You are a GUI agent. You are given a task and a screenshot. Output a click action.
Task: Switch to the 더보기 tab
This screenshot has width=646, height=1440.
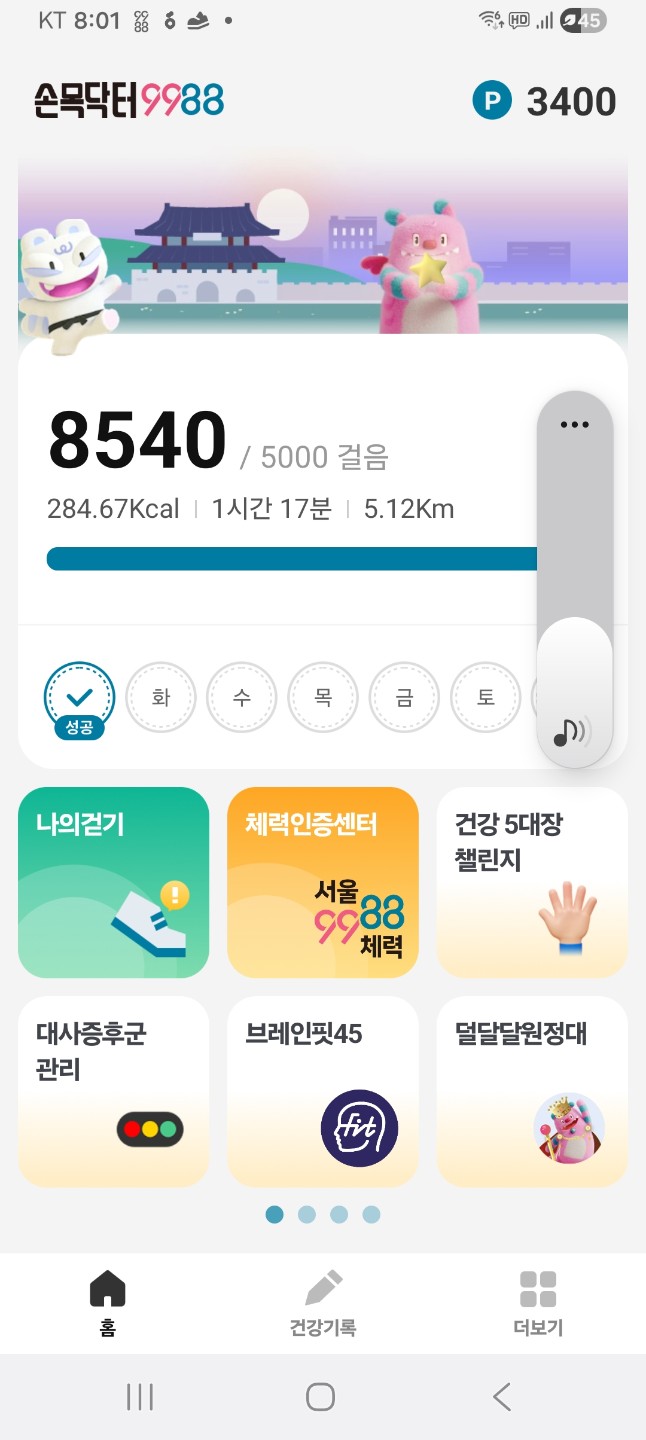pos(537,1303)
